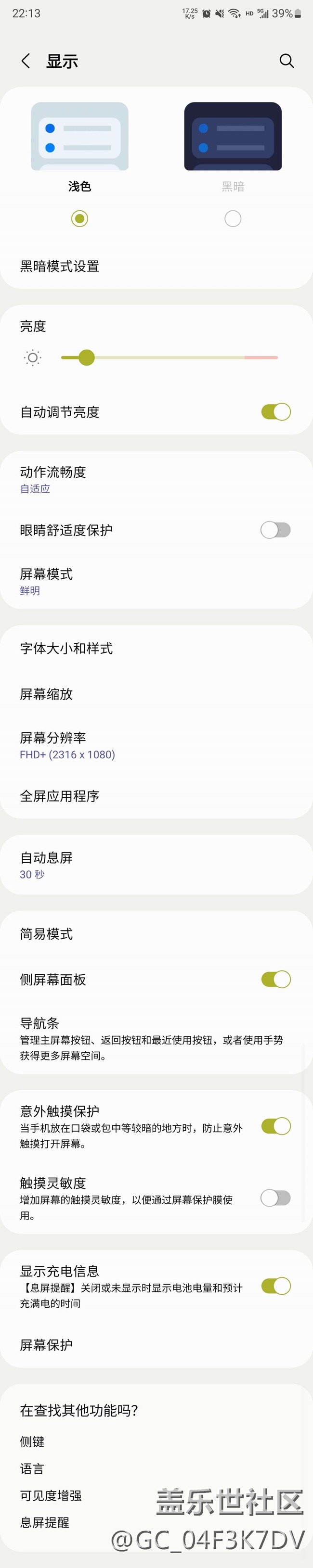Tap the middle of the 亮度 slider

tap(170, 357)
